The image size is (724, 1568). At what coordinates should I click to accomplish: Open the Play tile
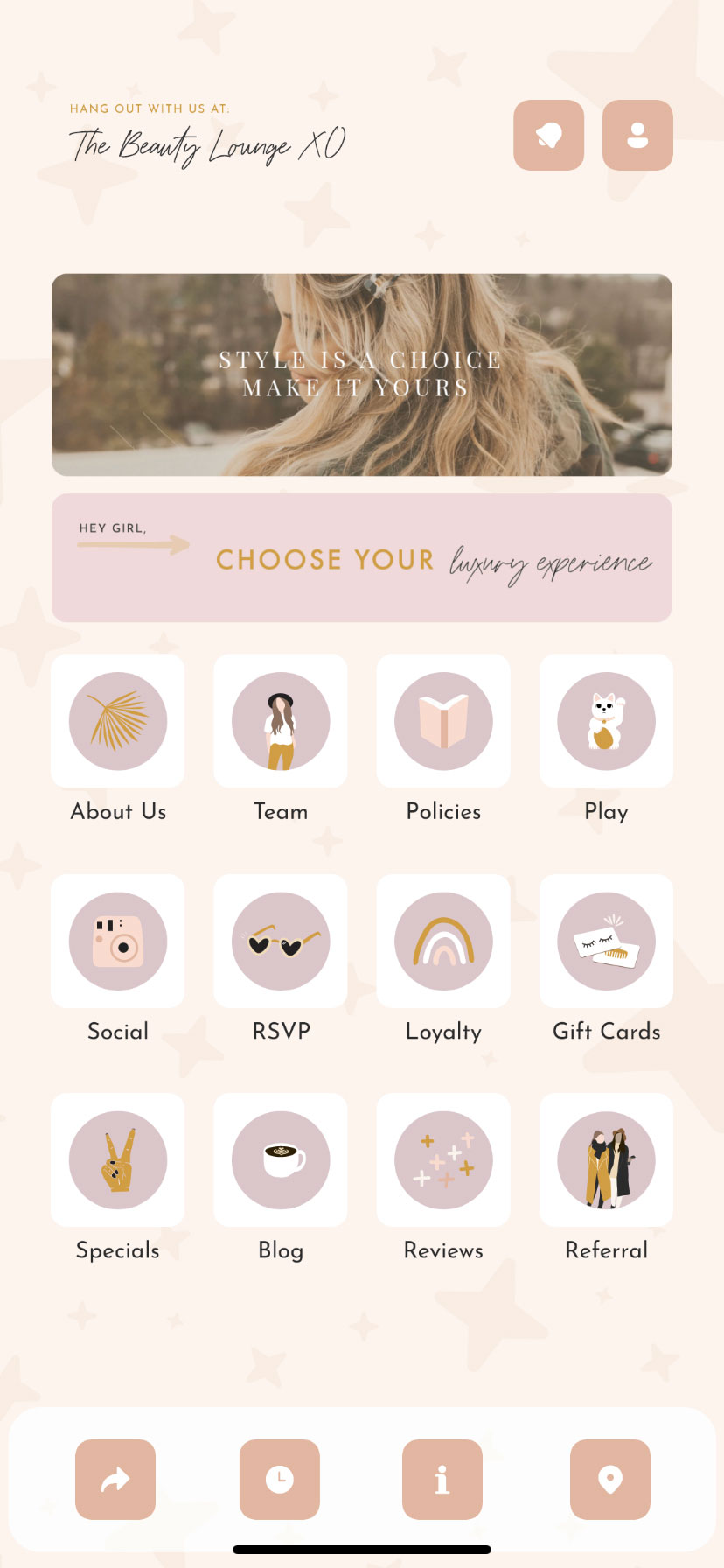coord(606,722)
